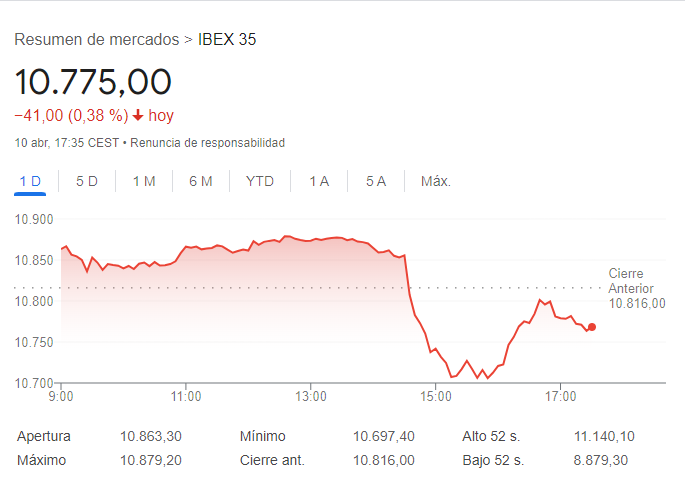Show the 1 M chart

pos(144,181)
